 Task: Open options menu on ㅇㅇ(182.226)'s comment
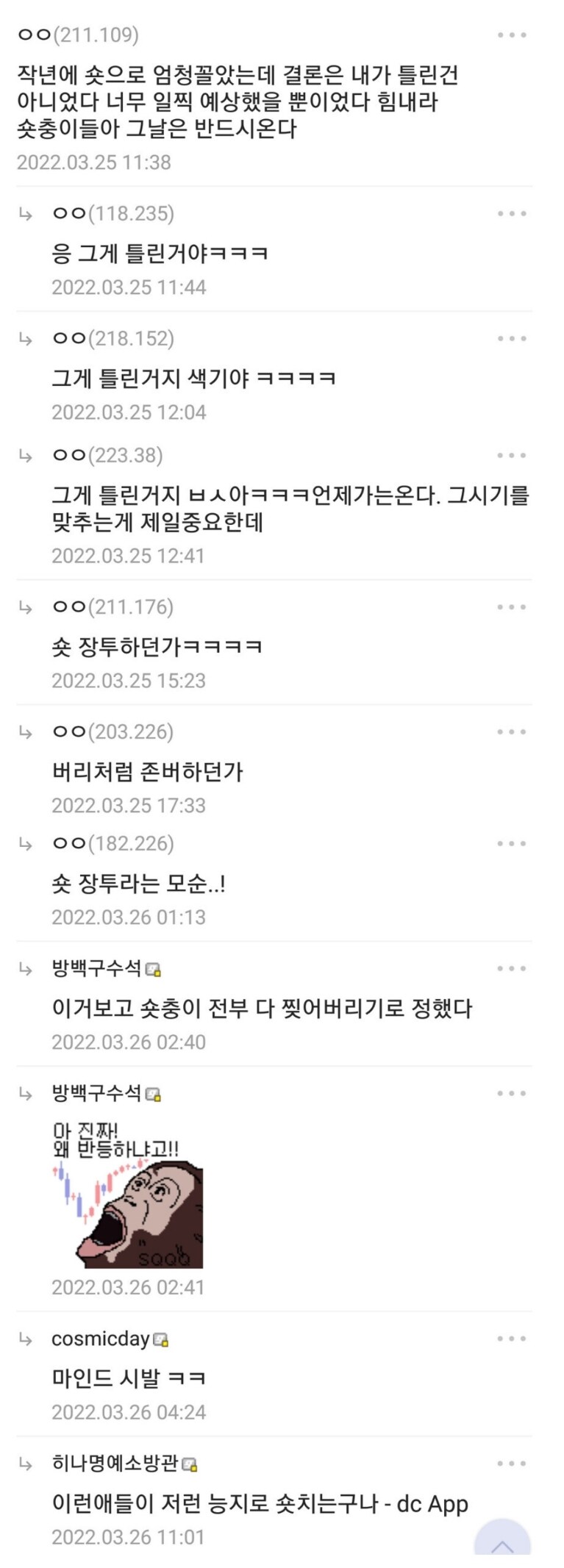513,845
